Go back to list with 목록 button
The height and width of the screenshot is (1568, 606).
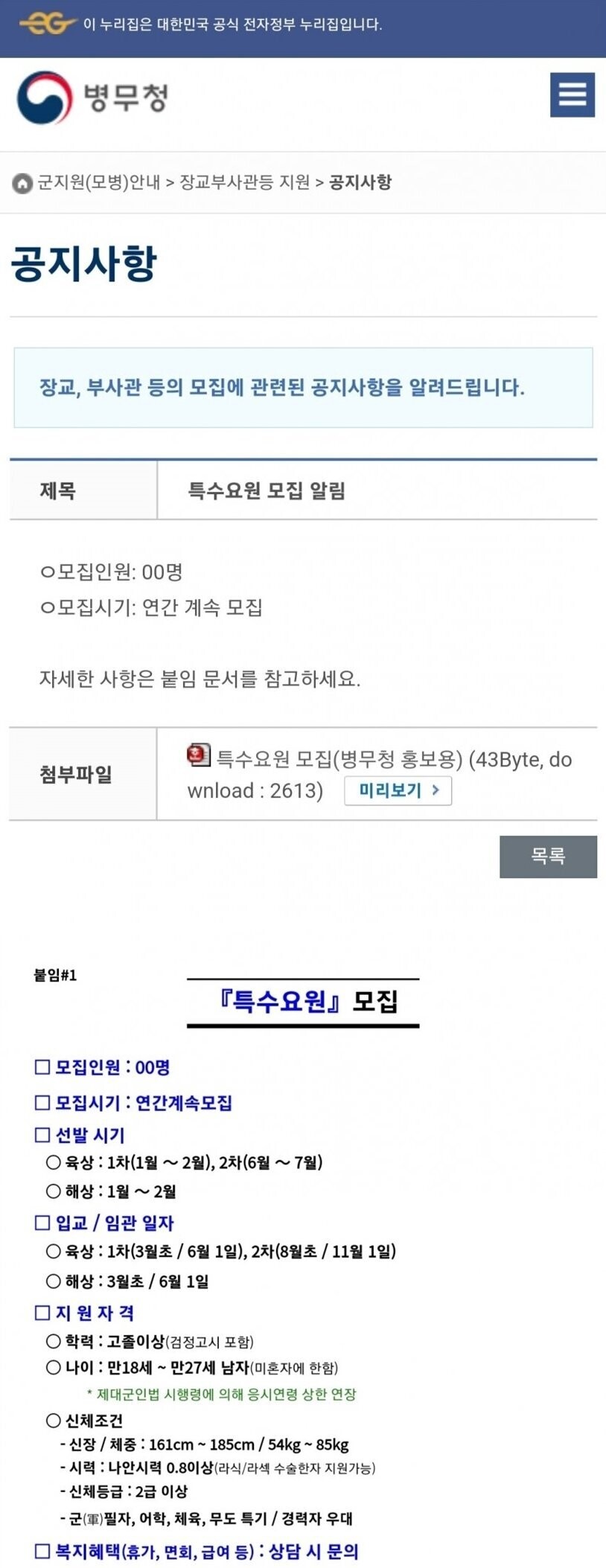[548, 857]
